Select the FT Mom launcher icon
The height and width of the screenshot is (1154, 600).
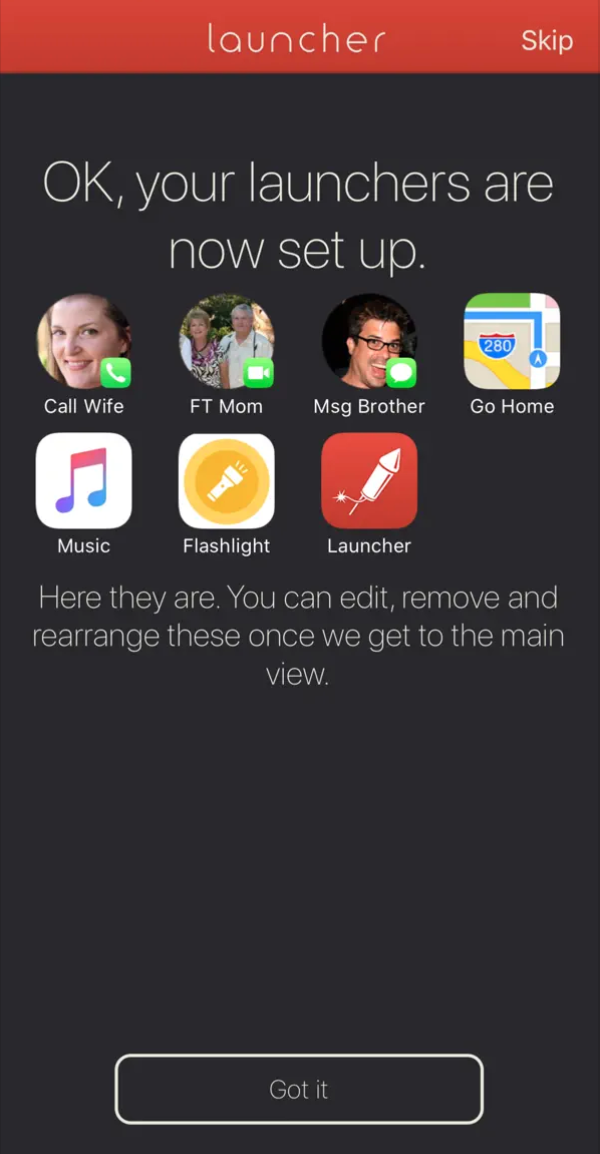pyautogui.click(x=227, y=342)
